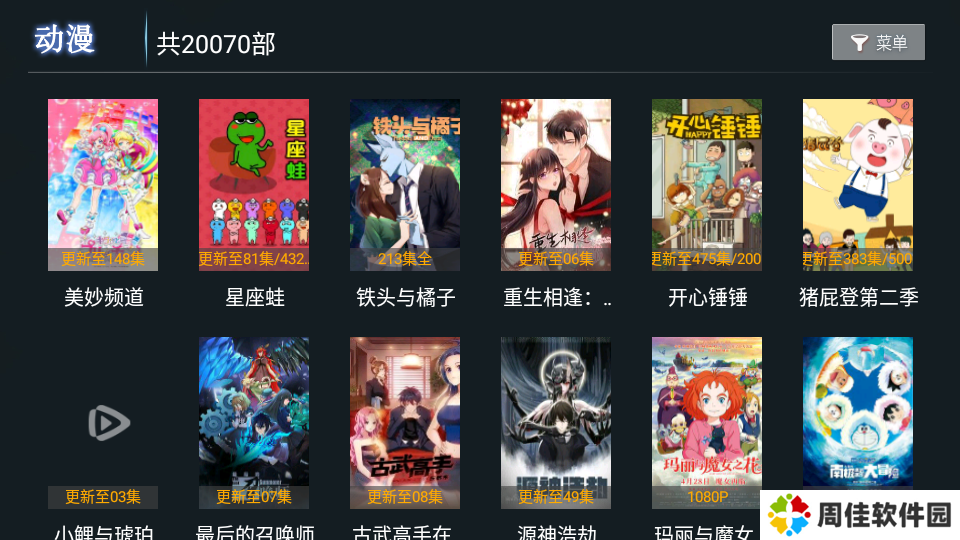Open 猪屁登第二季
960x540 pixels.
pos(858,185)
